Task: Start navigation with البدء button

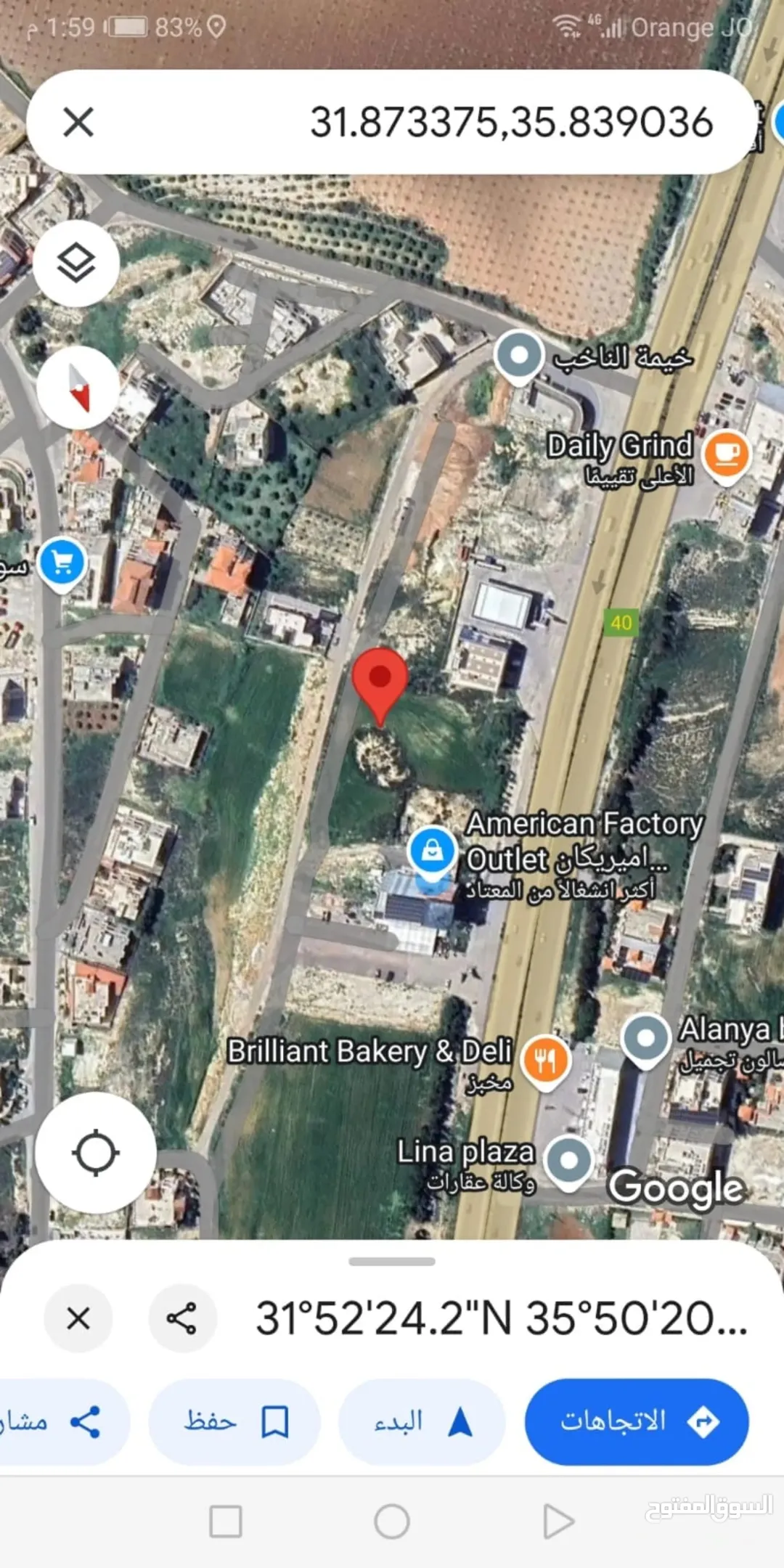Action: tap(422, 1421)
